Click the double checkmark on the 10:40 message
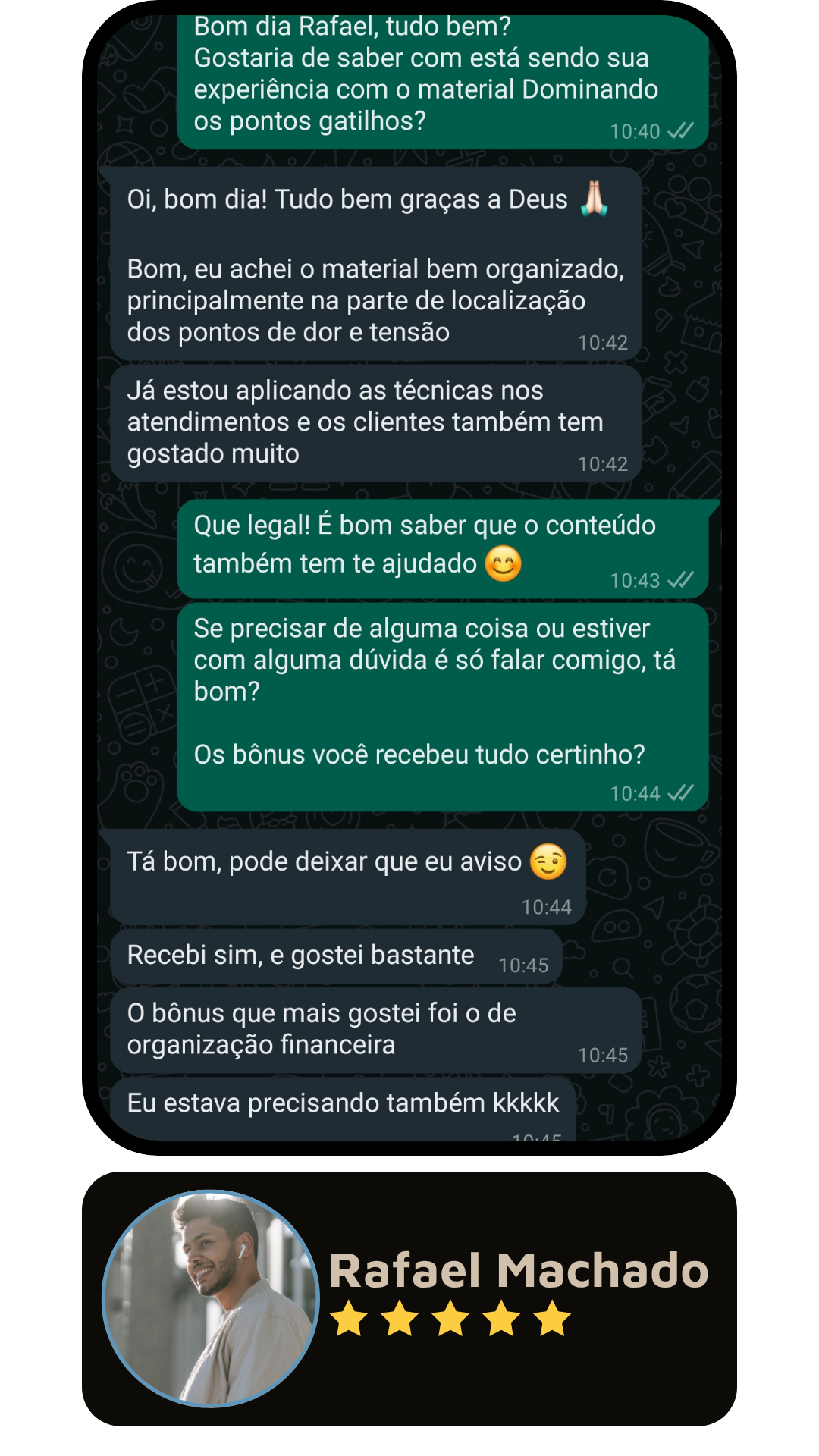The width and height of the screenshot is (819, 1456). 679,130
